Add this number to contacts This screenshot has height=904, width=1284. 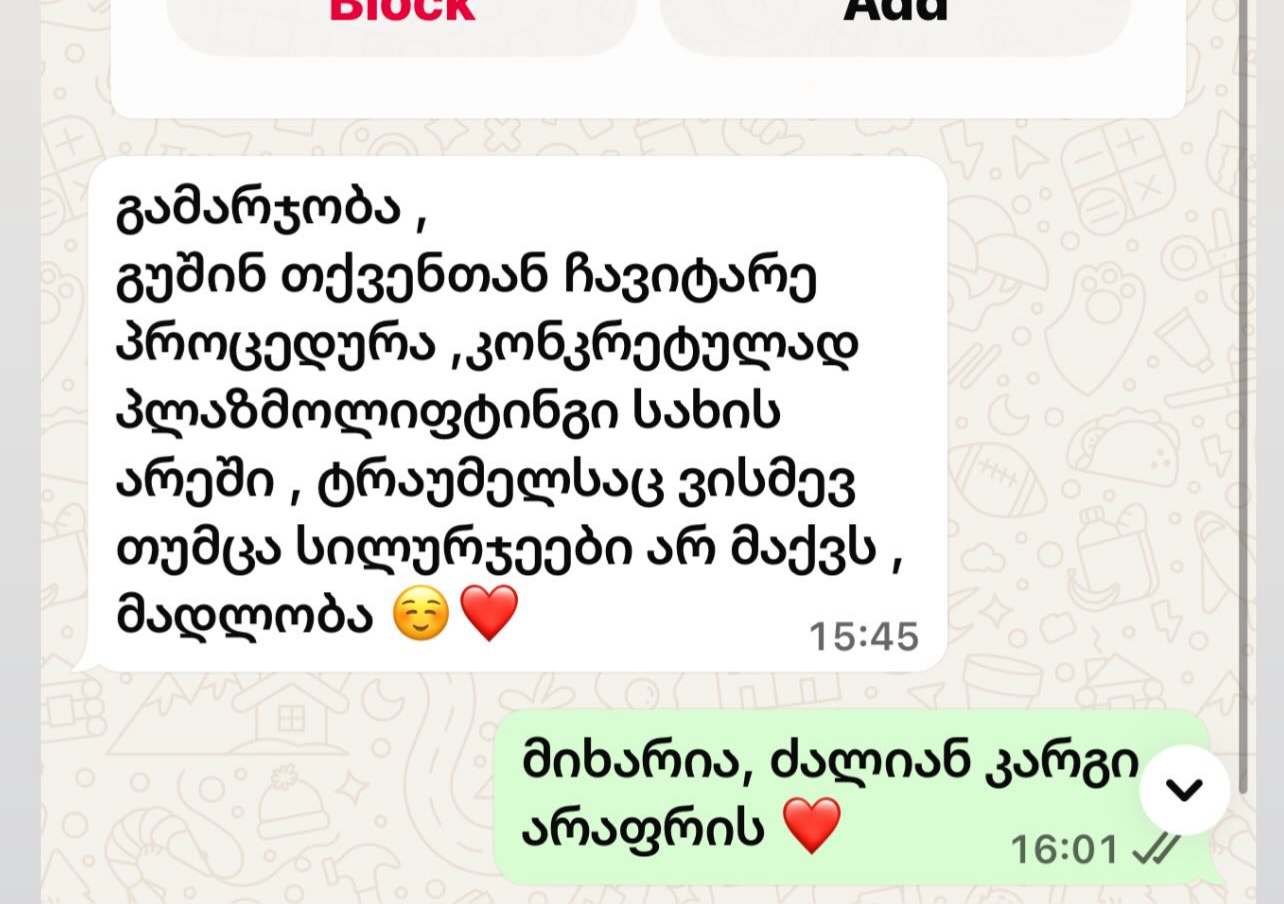(895, 12)
